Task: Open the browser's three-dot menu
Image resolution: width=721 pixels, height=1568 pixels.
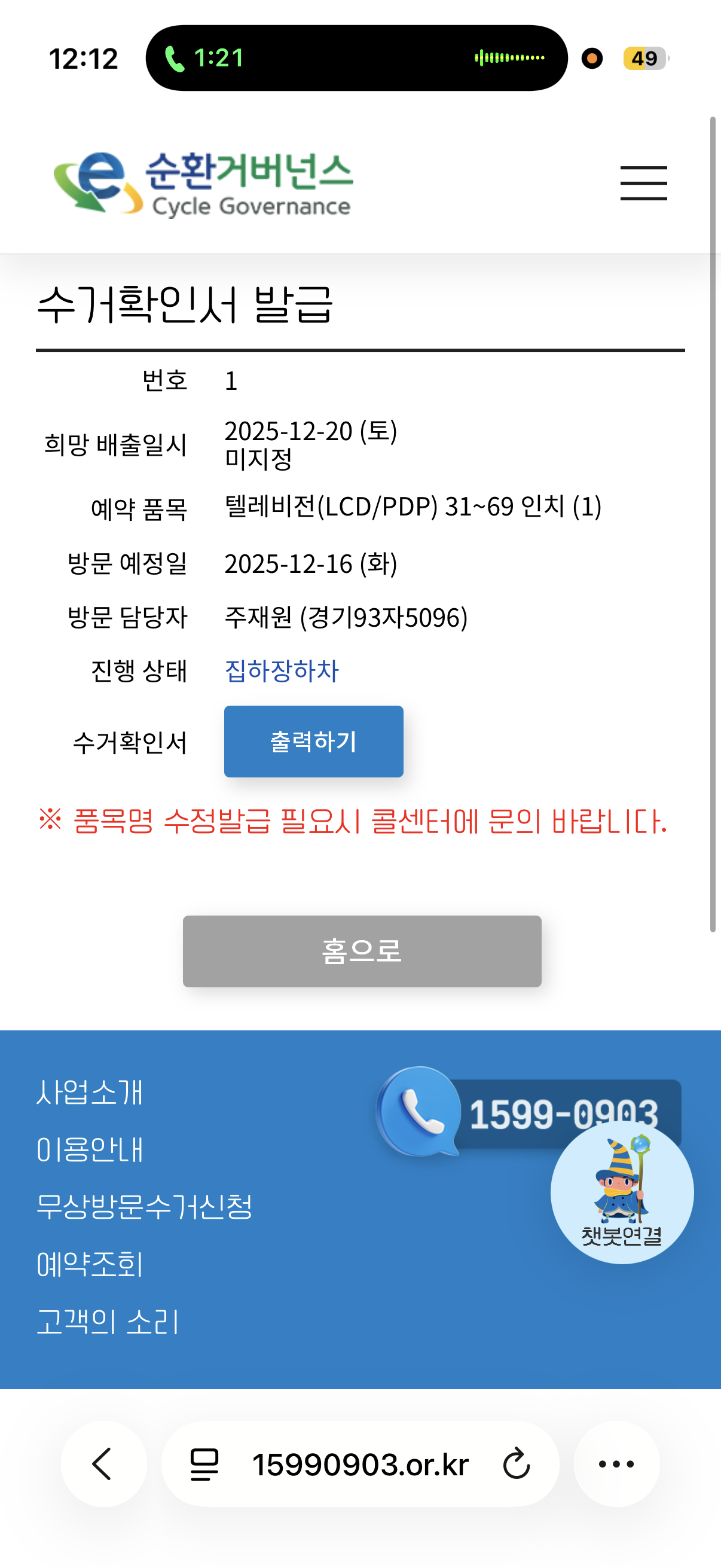Action: [x=616, y=1463]
